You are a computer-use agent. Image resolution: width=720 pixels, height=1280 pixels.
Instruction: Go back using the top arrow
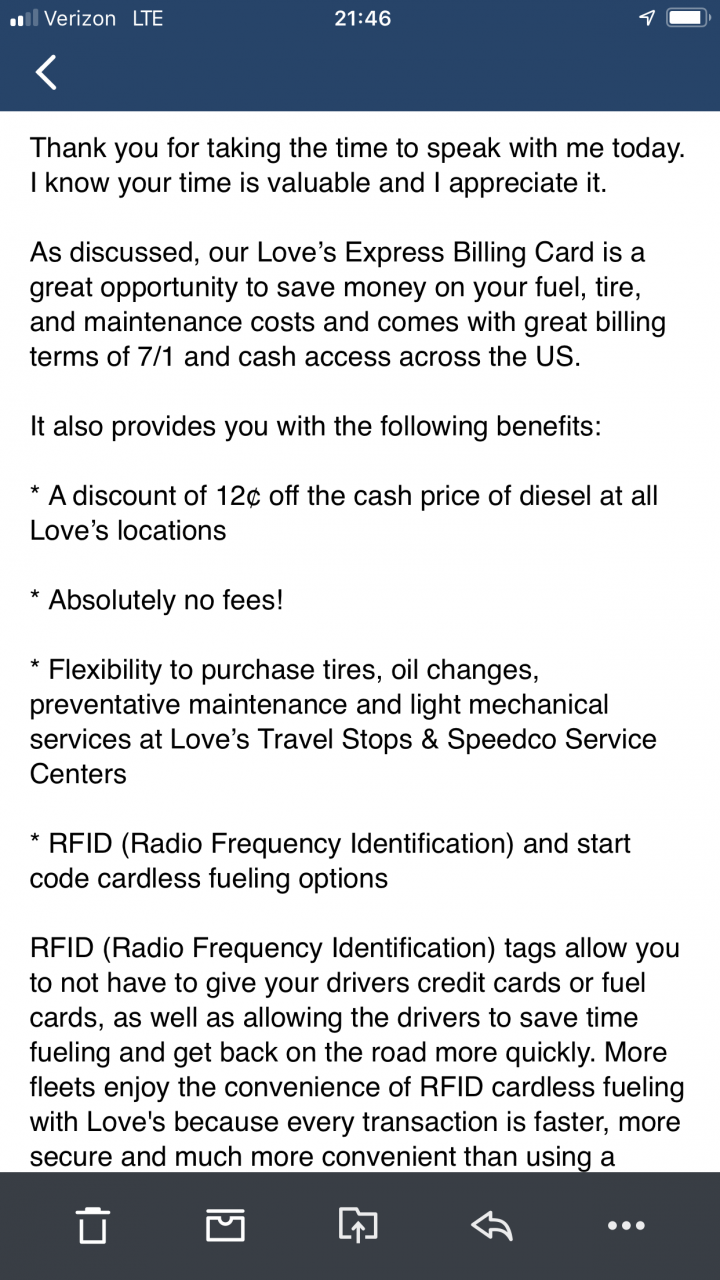click(x=46, y=72)
